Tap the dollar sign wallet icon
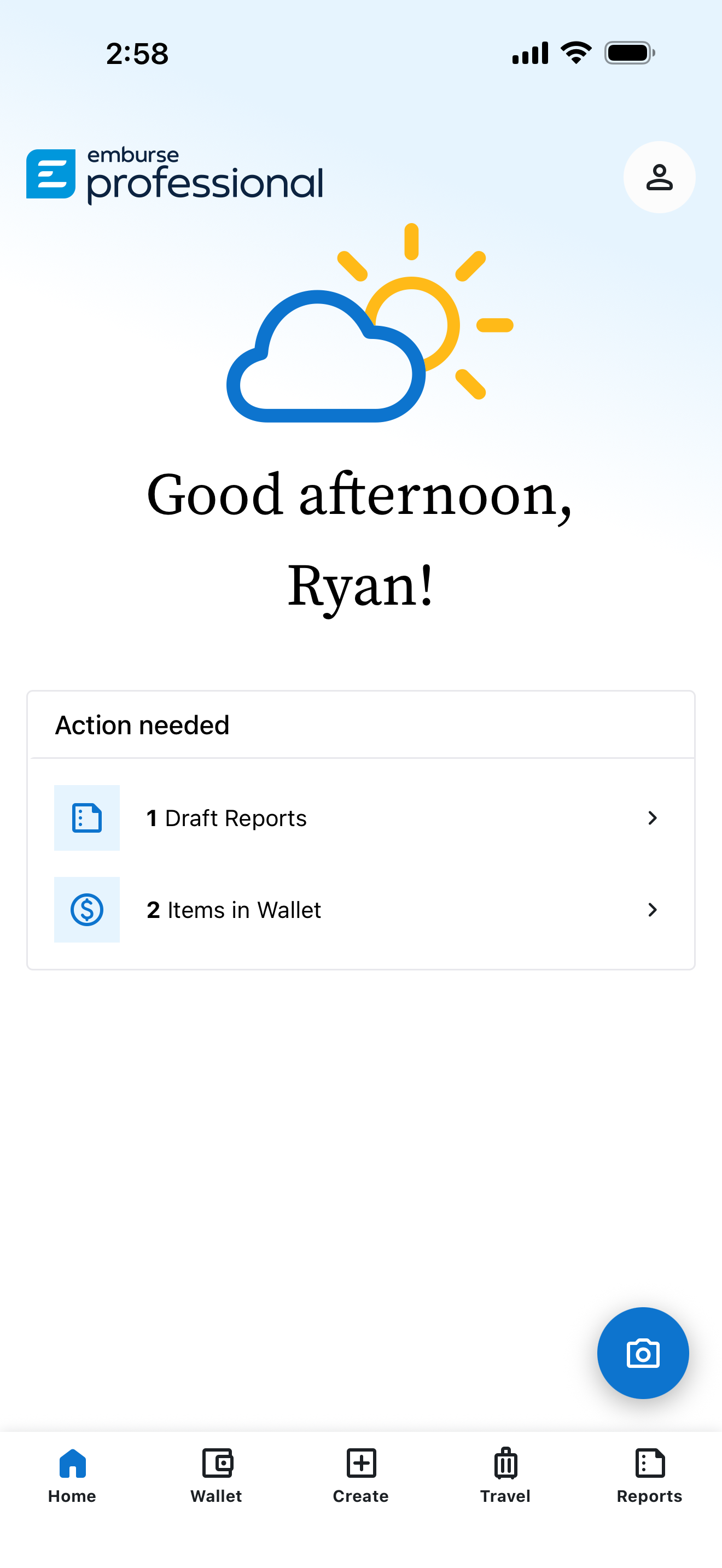The image size is (722, 1568). click(x=87, y=909)
